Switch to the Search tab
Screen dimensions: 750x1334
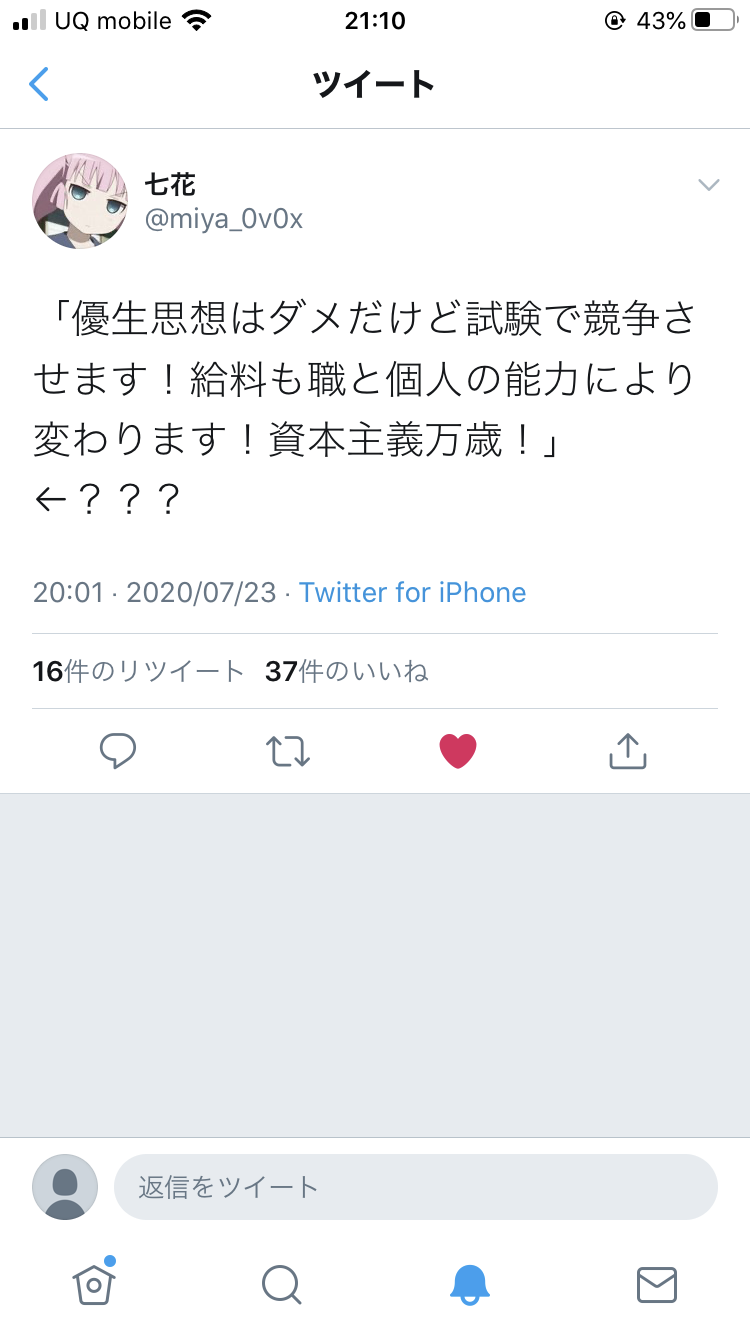point(281,1284)
